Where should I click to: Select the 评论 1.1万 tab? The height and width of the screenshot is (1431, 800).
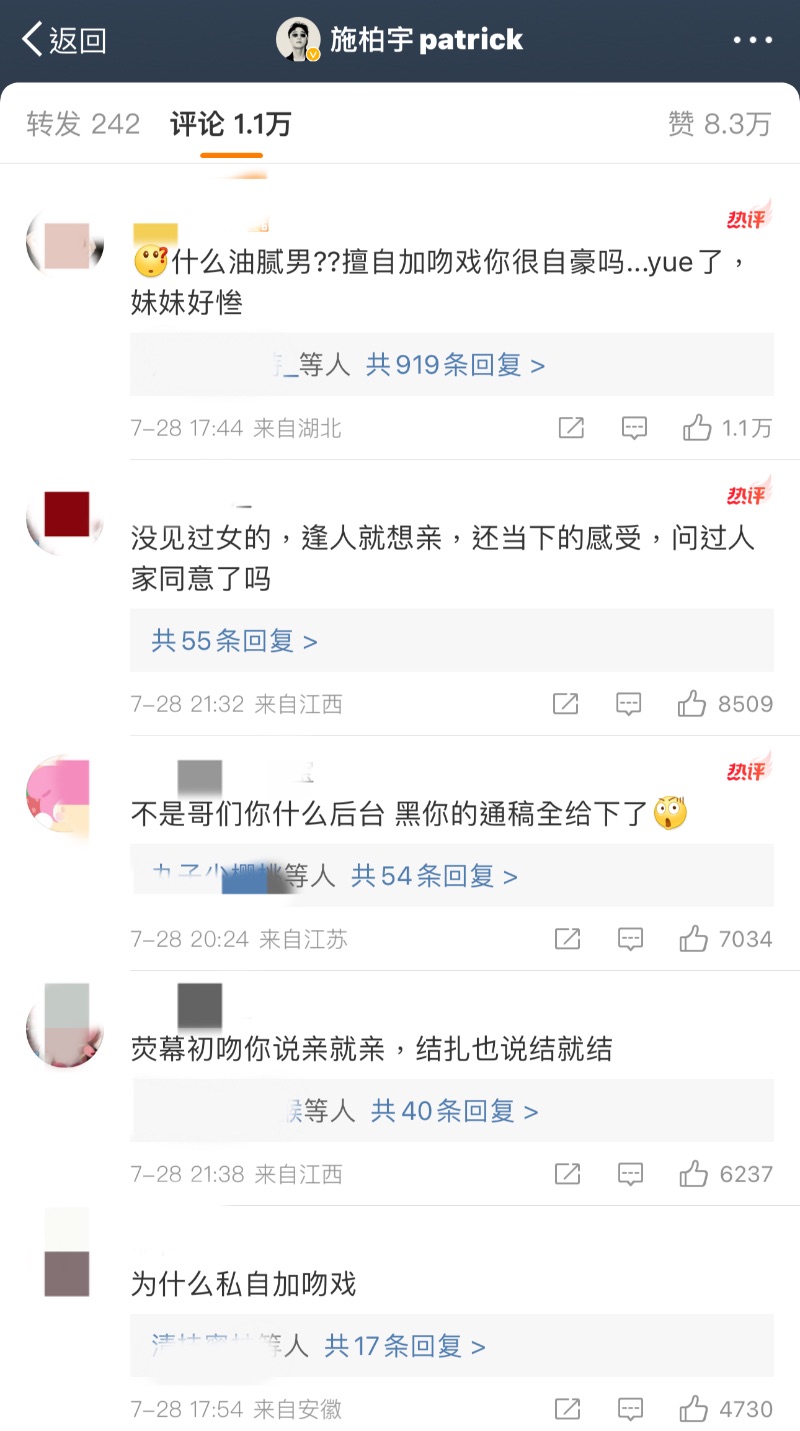click(231, 124)
